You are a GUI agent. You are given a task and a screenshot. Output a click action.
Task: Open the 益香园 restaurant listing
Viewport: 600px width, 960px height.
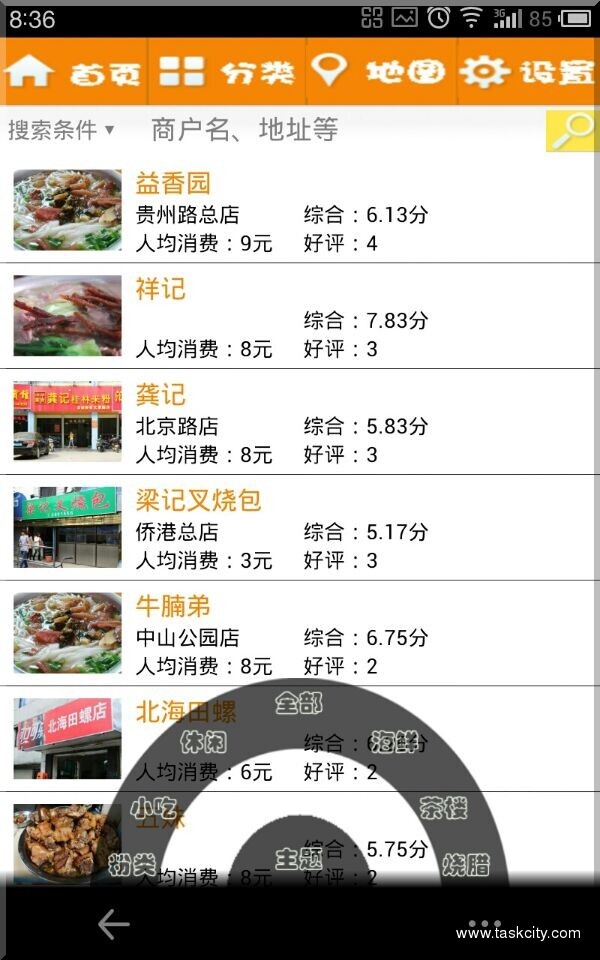point(300,210)
